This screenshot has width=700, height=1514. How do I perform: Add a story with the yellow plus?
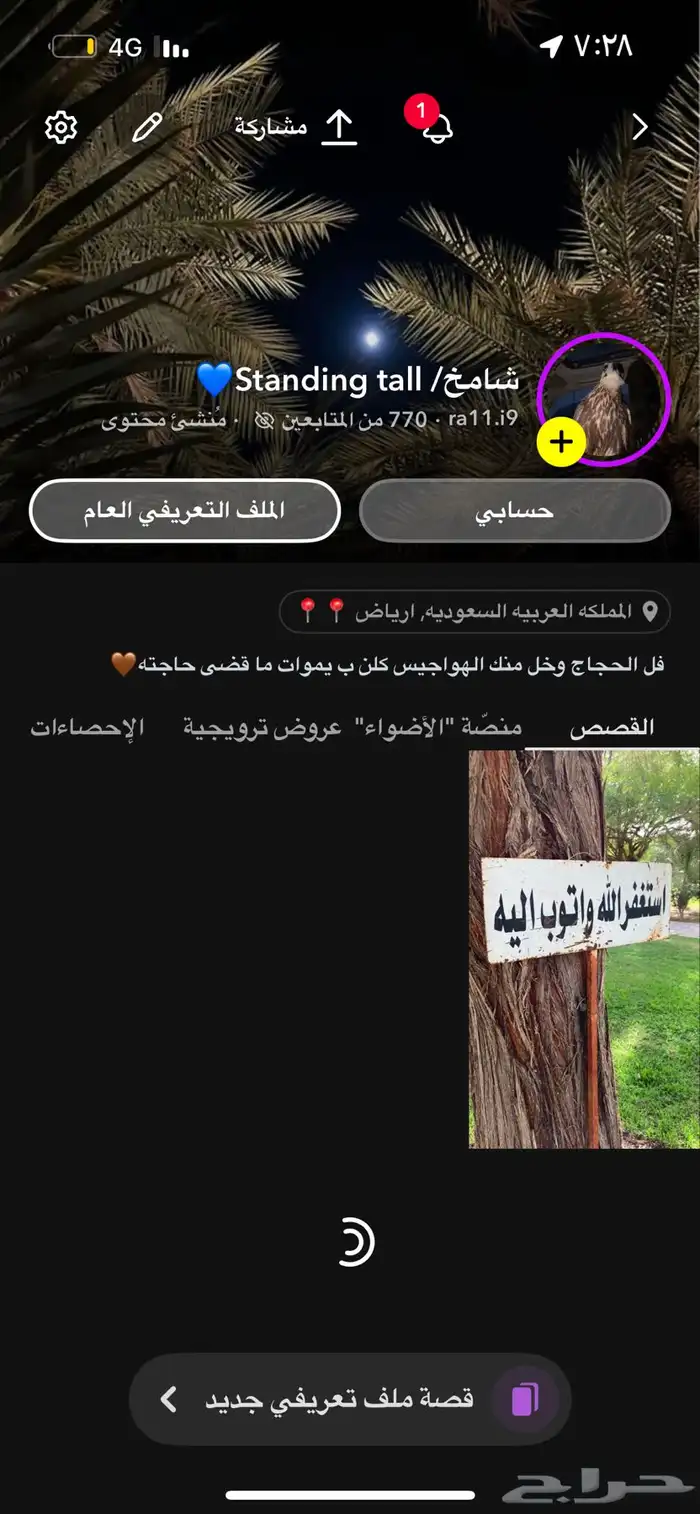pyautogui.click(x=562, y=441)
